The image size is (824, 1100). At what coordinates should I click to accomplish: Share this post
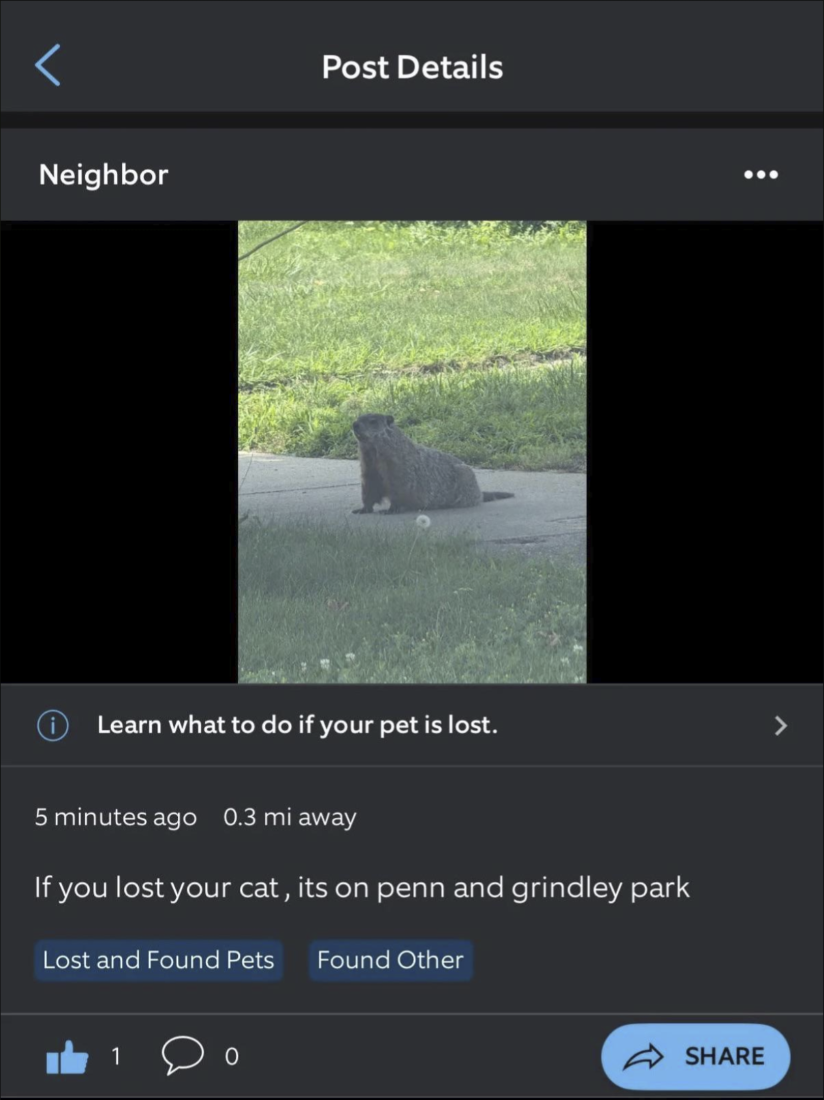[696, 1057]
